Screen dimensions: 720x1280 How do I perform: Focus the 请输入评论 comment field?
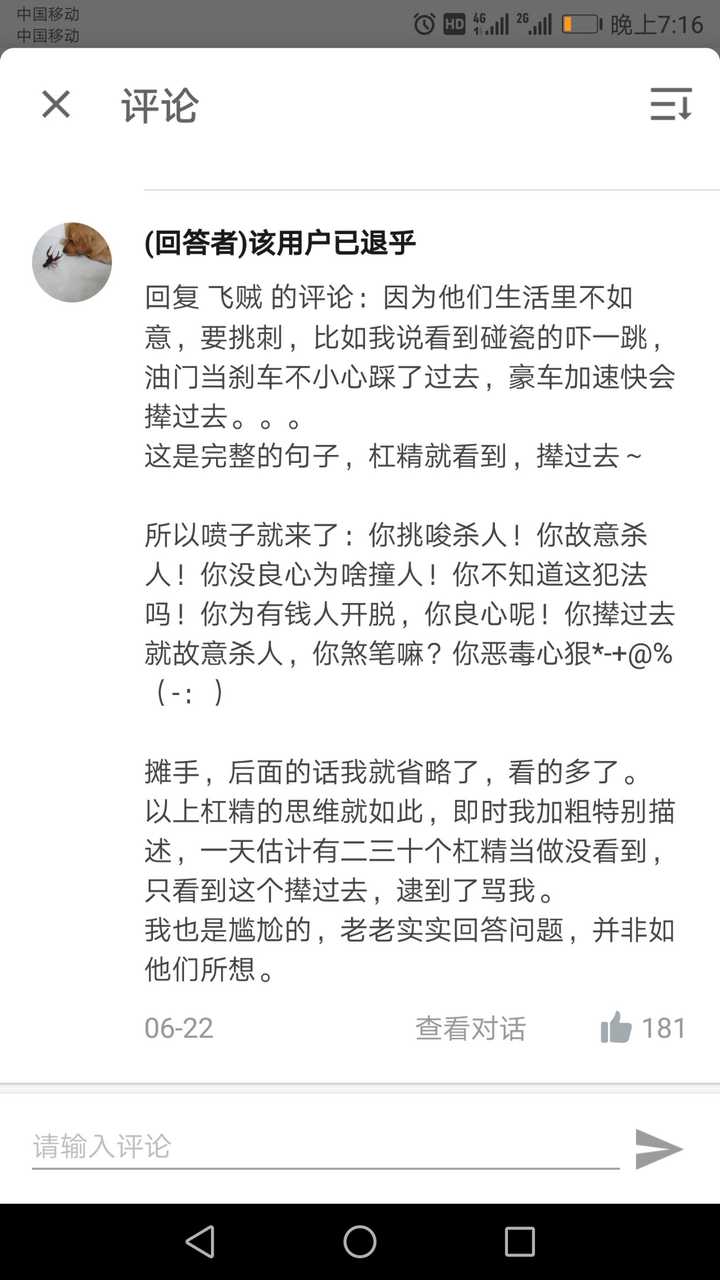[x=326, y=1146]
